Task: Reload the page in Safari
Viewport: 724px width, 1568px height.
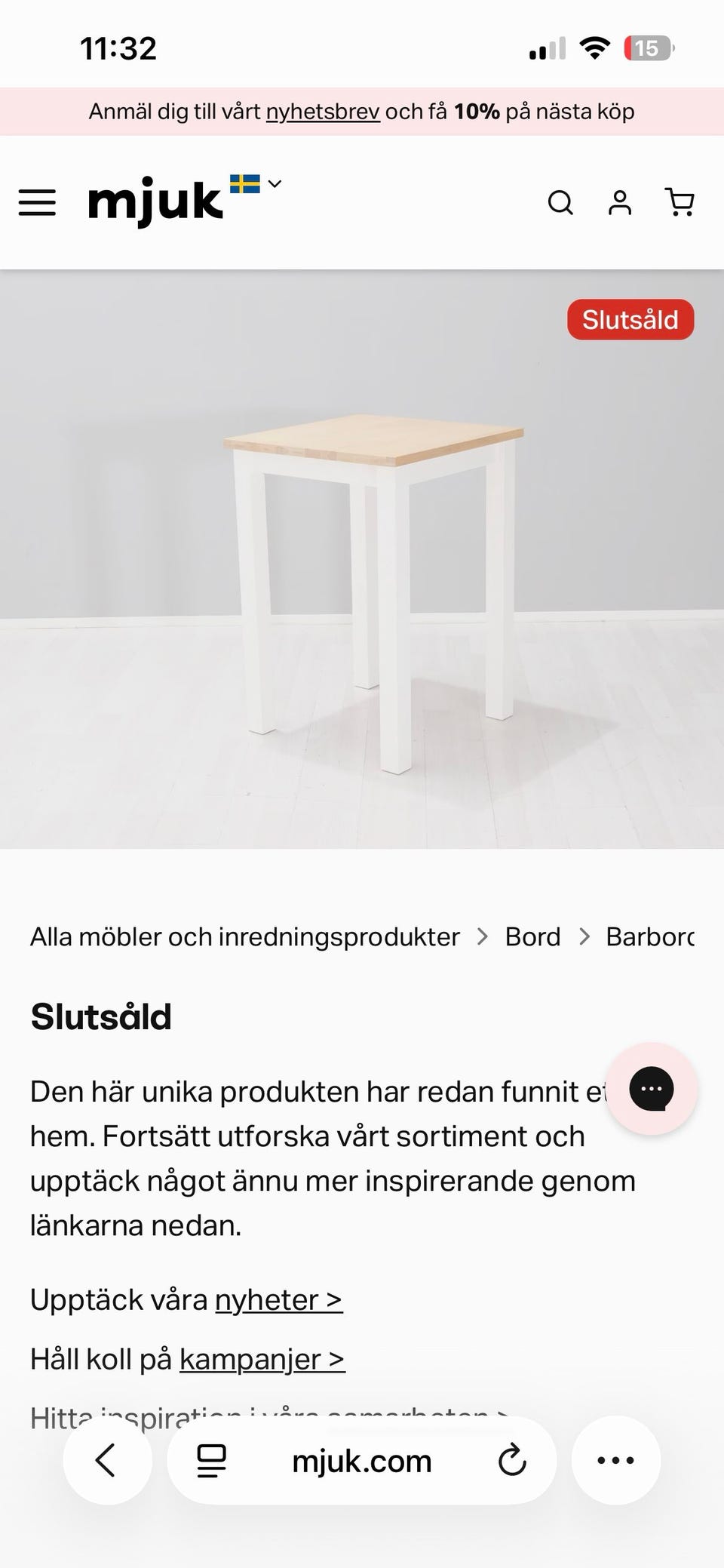Action: 512,1460
